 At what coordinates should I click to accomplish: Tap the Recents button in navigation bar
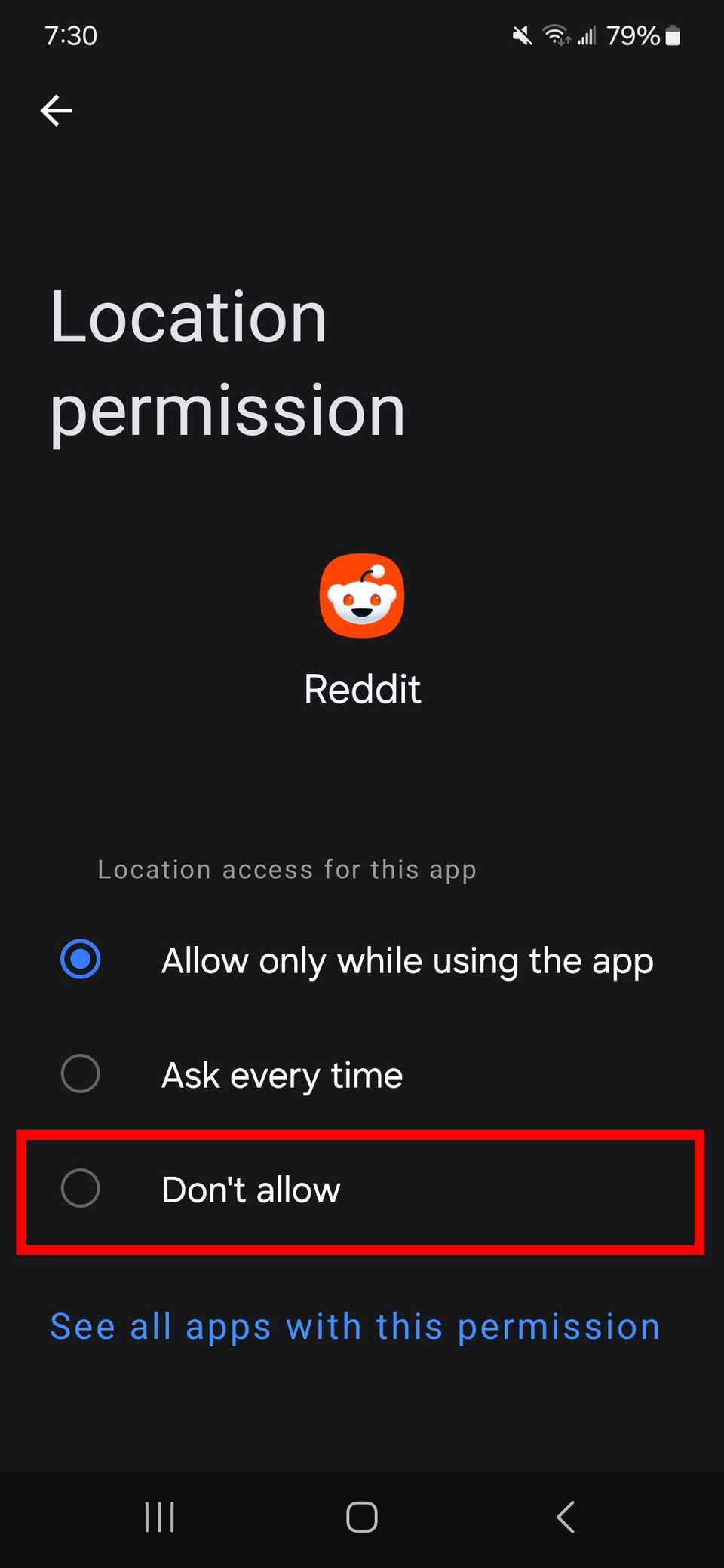click(x=159, y=1517)
